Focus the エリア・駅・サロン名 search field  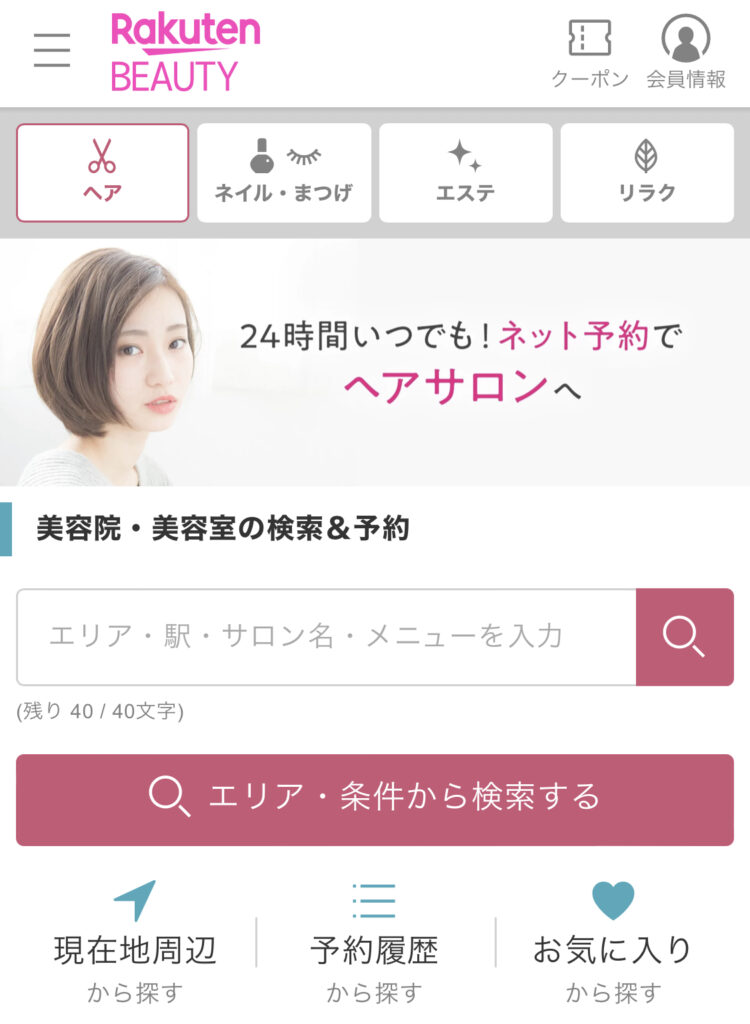[x=326, y=637]
